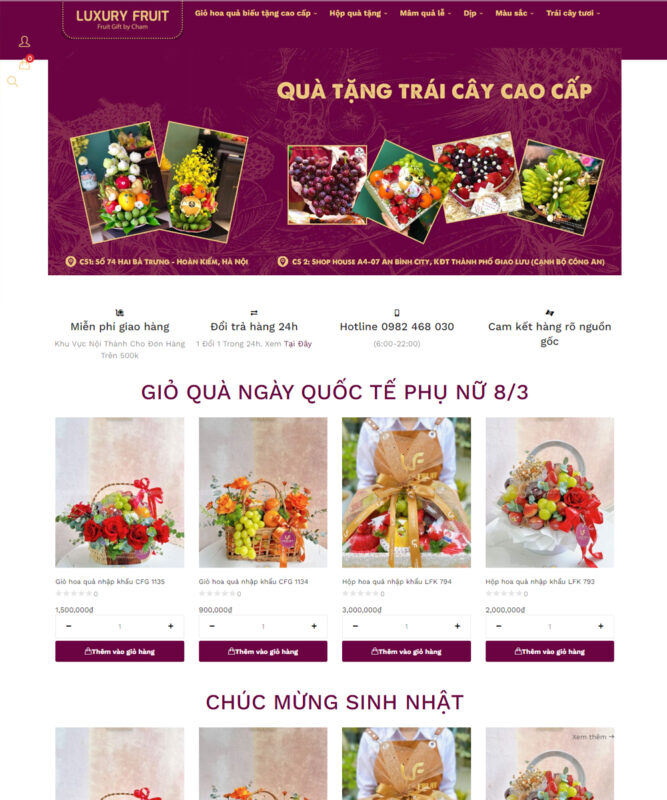Open the Xem thêm link

pyautogui.click(x=593, y=737)
